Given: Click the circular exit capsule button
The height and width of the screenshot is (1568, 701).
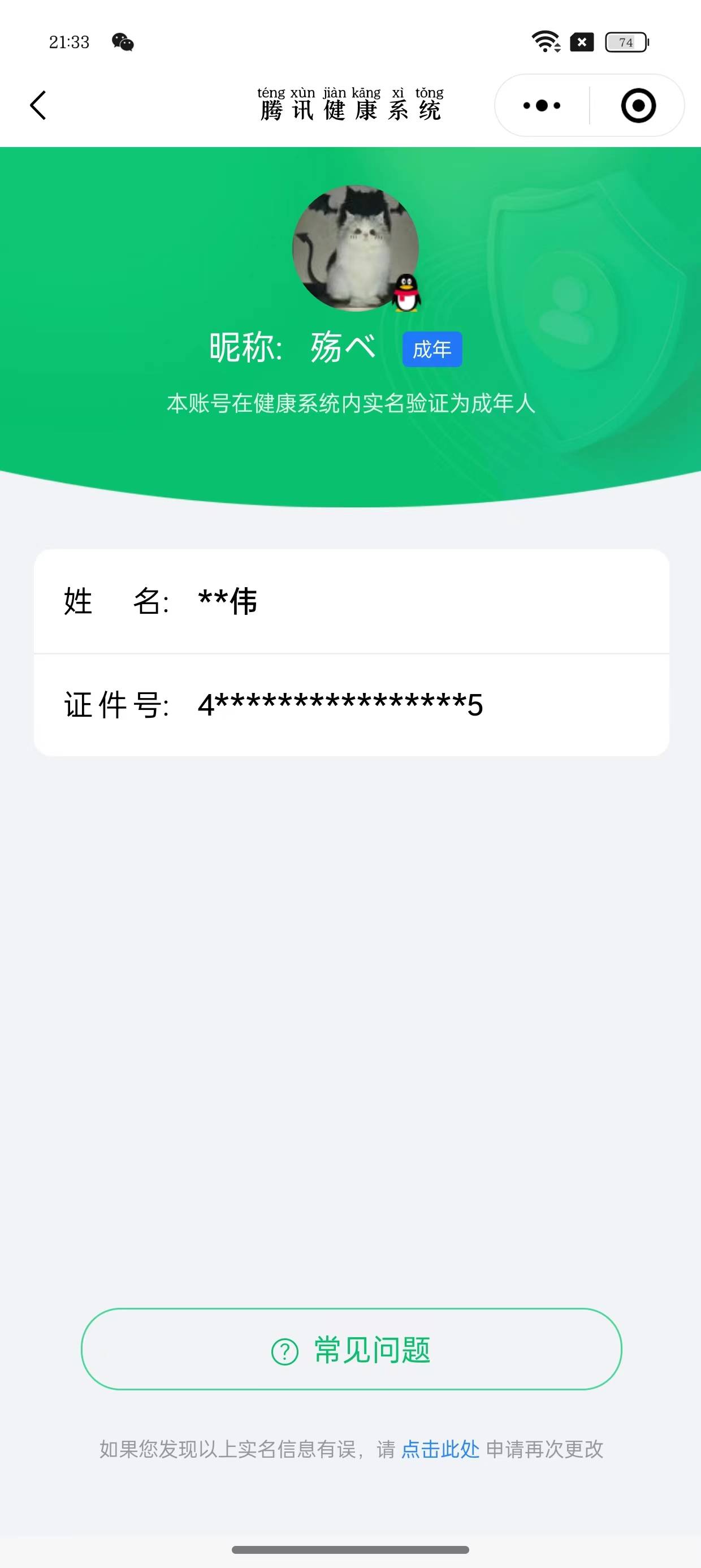Looking at the screenshot, I should (636, 105).
